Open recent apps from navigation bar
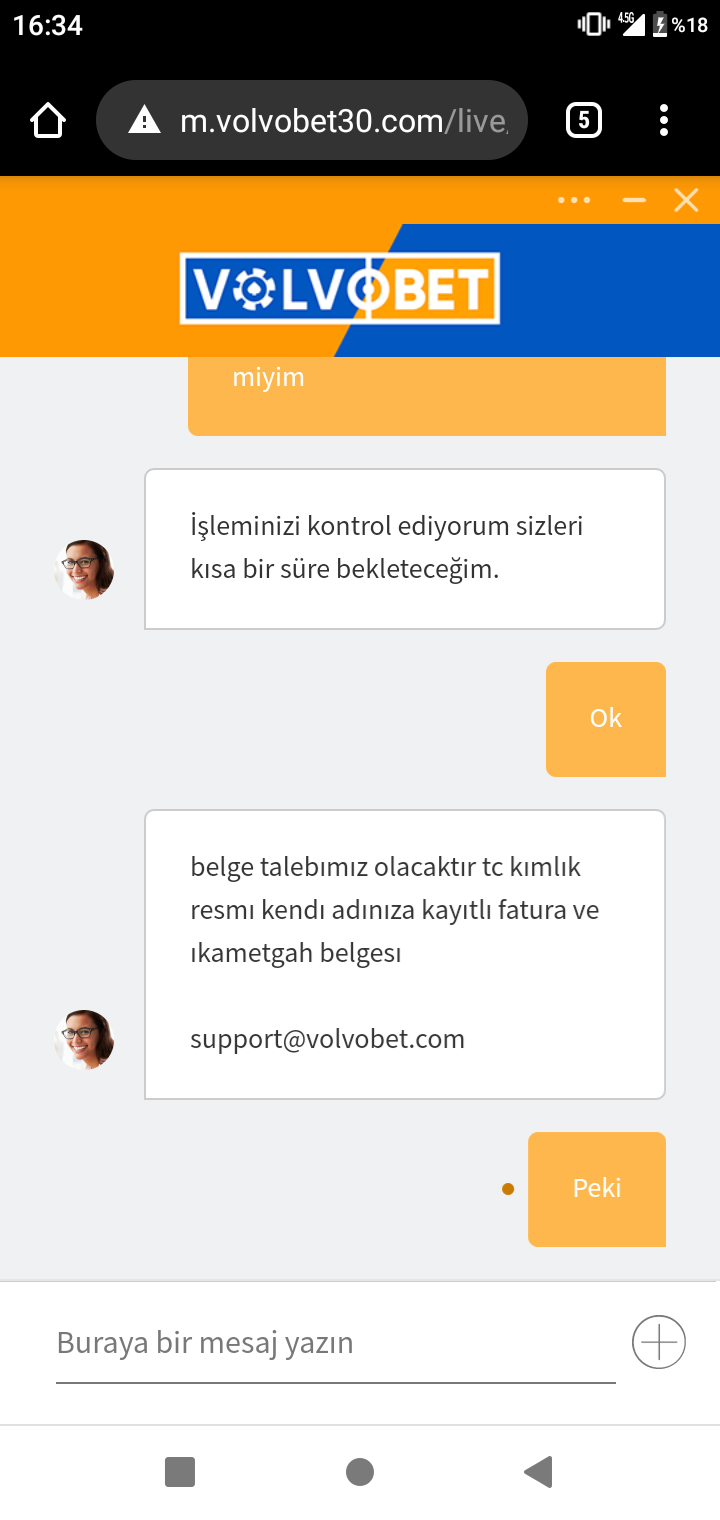This screenshot has height=1520, width=720. (180, 1472)
